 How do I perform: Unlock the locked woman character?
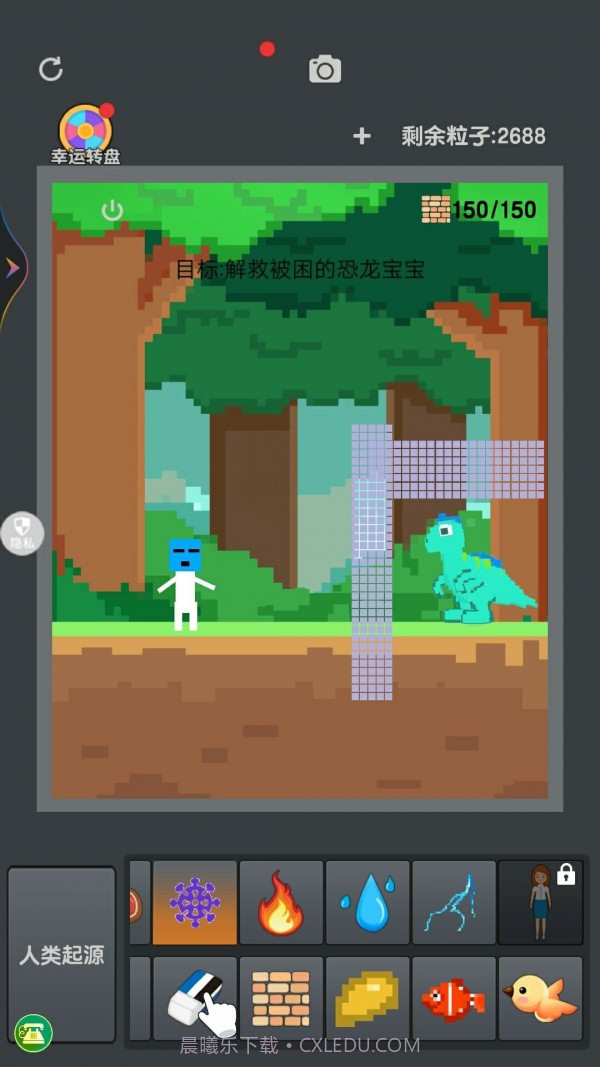point(541,902)
